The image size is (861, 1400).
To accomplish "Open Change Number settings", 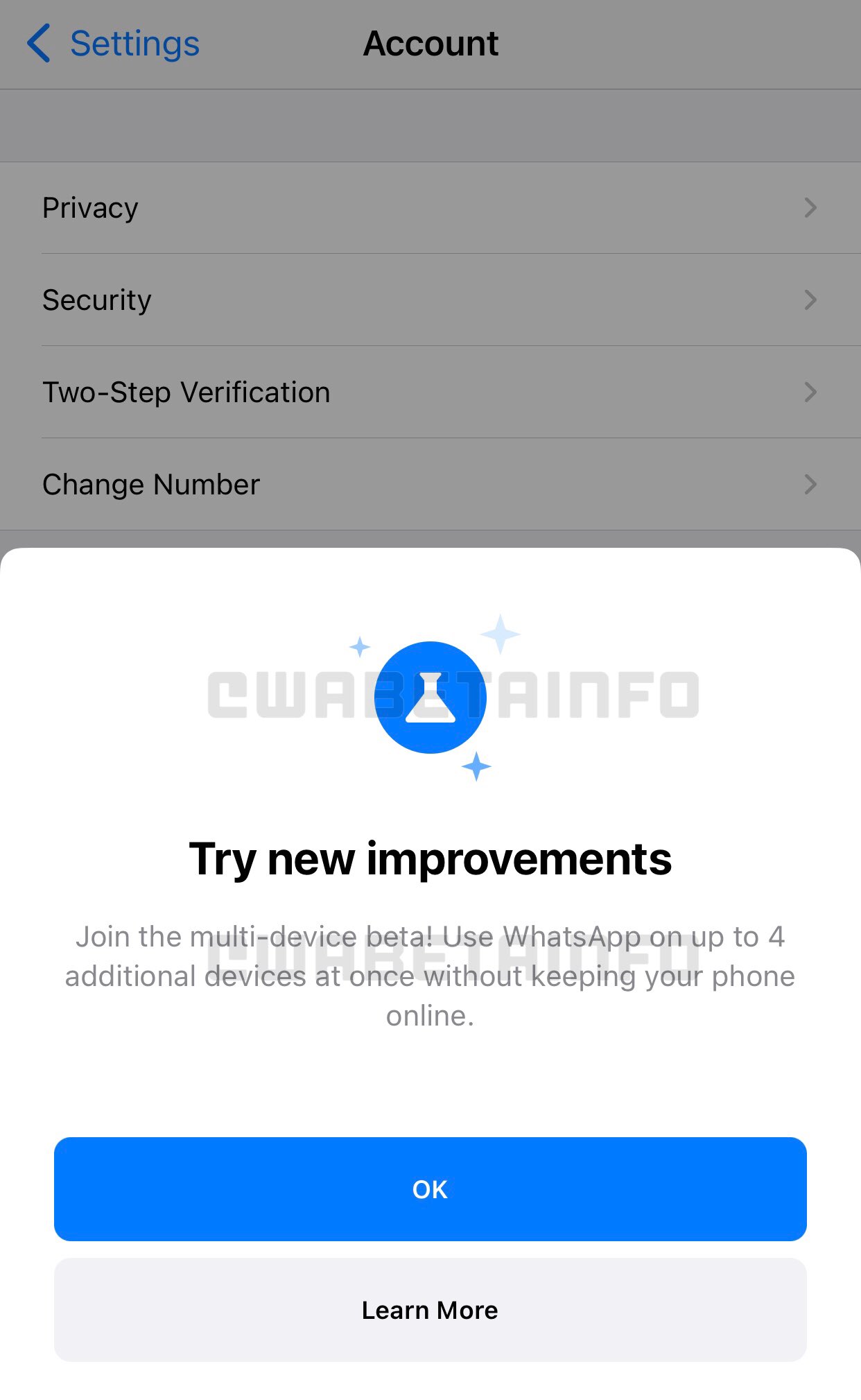I will 277,484.
